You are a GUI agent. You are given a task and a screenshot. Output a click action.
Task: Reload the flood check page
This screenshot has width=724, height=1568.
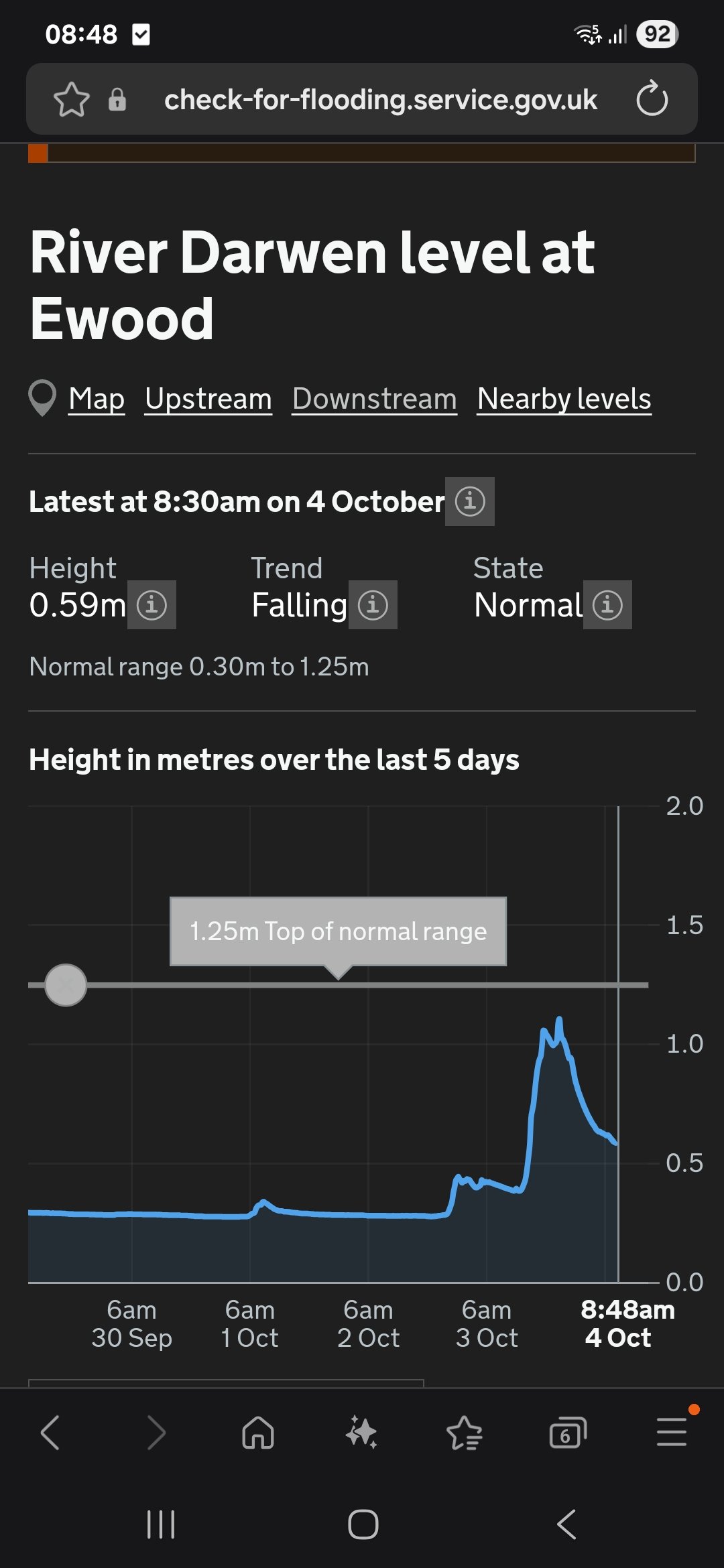(x=652, y=100)
